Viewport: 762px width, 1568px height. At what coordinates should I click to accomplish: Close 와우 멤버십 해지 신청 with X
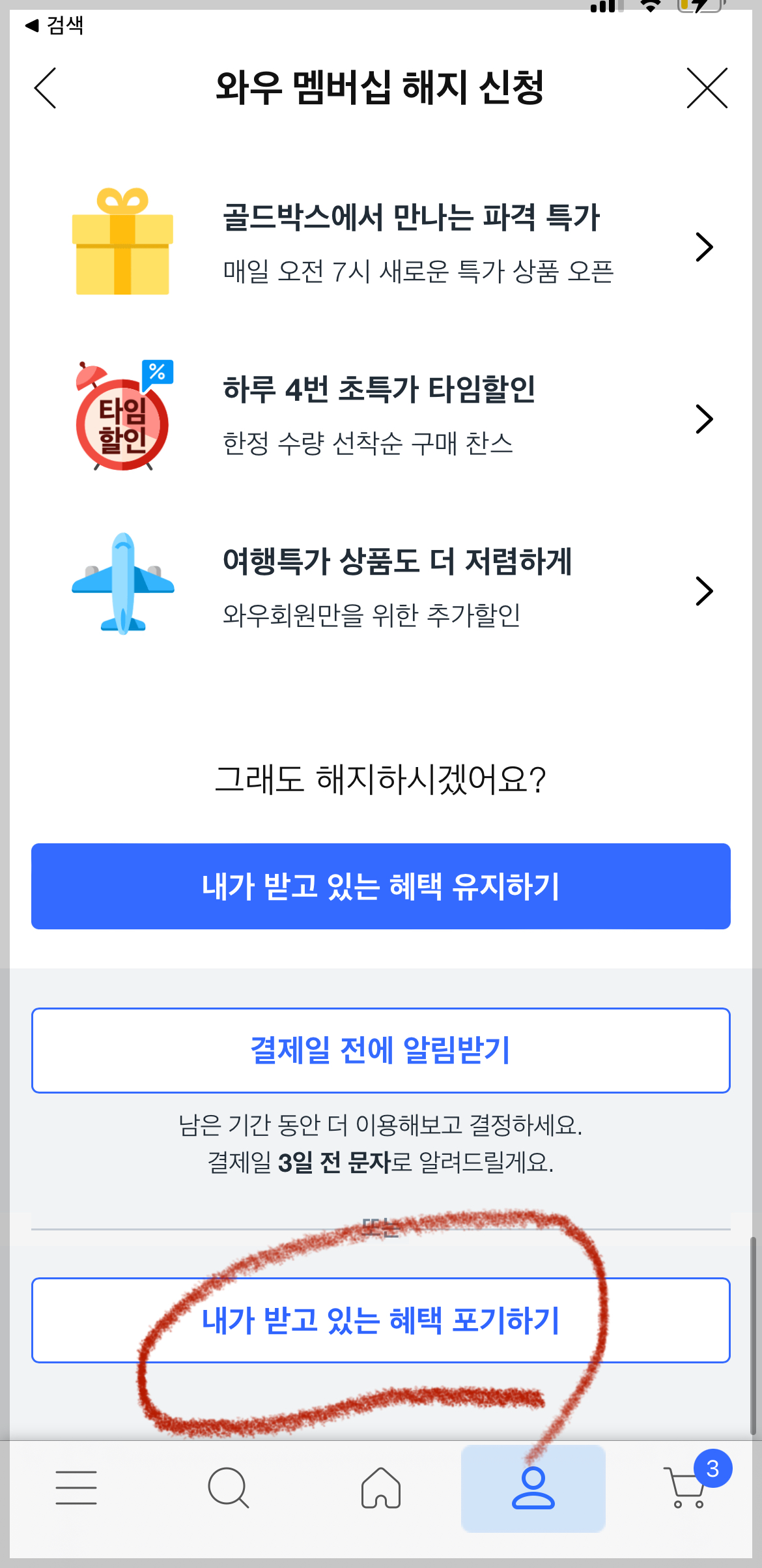[x=707, y=89]
